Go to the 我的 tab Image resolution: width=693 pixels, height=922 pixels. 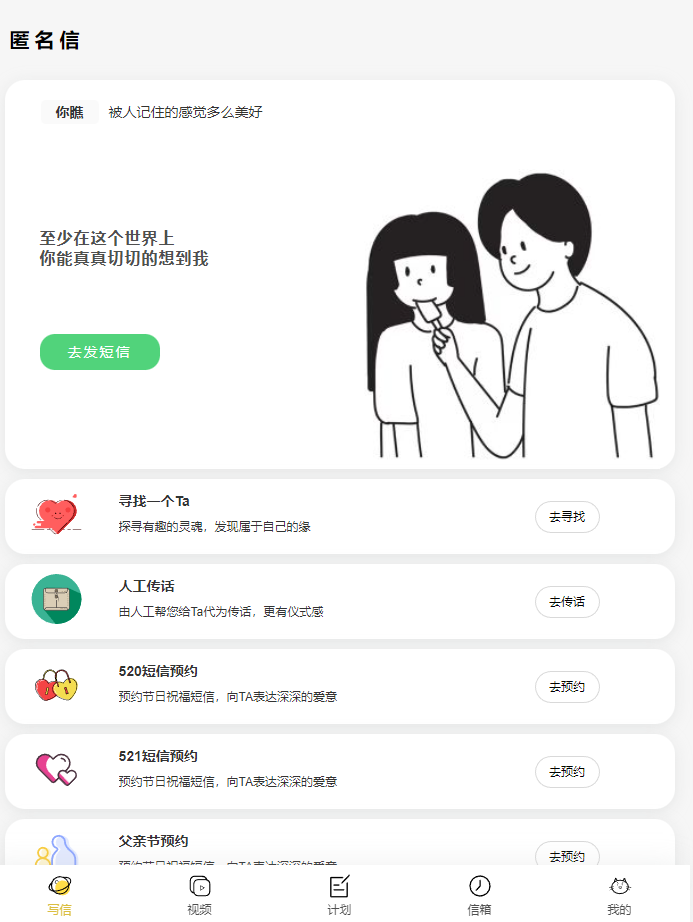point(619,894)
